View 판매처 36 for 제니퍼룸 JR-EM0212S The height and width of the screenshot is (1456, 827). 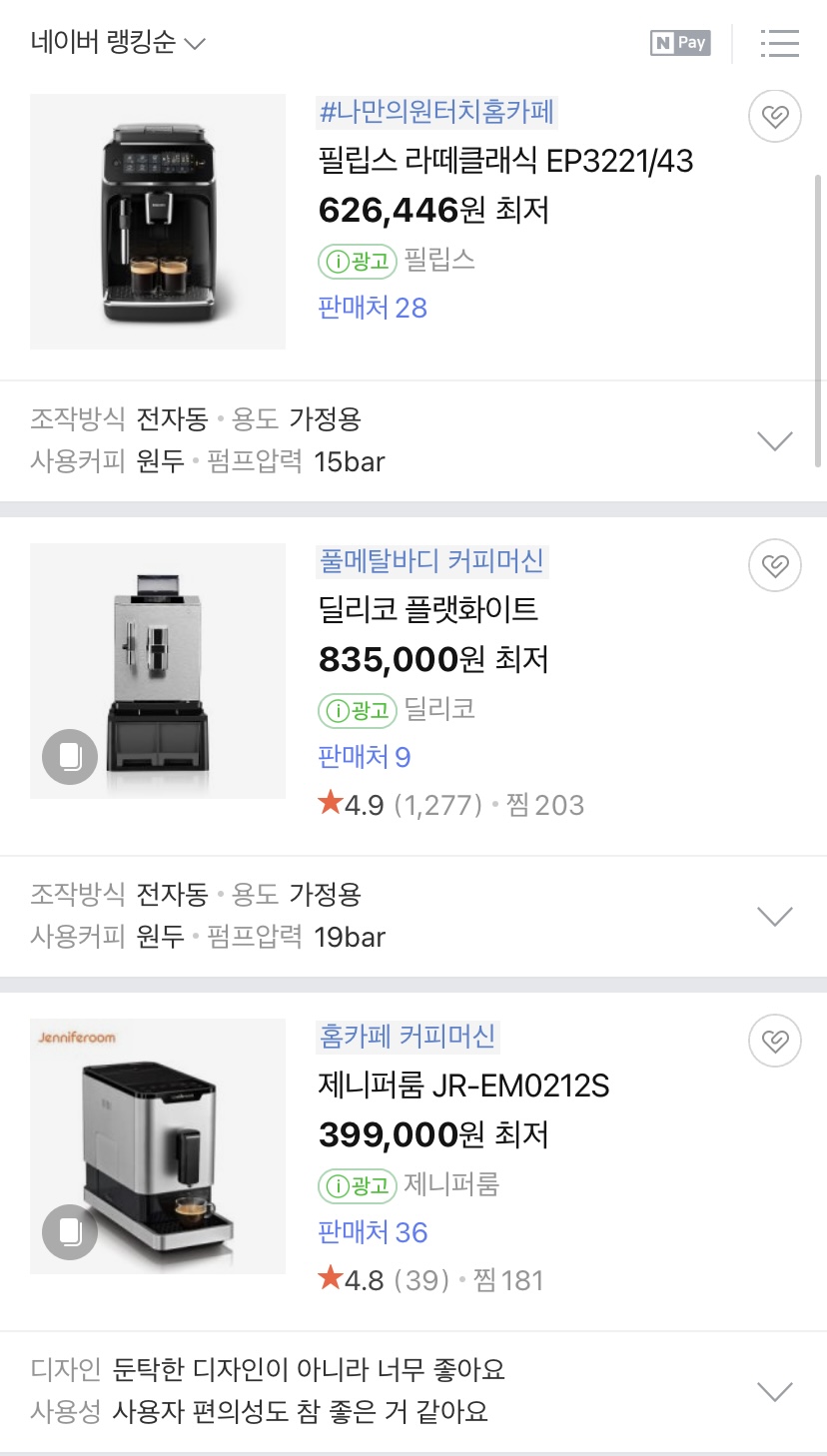pyautogui.click(x=373, y=1232)
